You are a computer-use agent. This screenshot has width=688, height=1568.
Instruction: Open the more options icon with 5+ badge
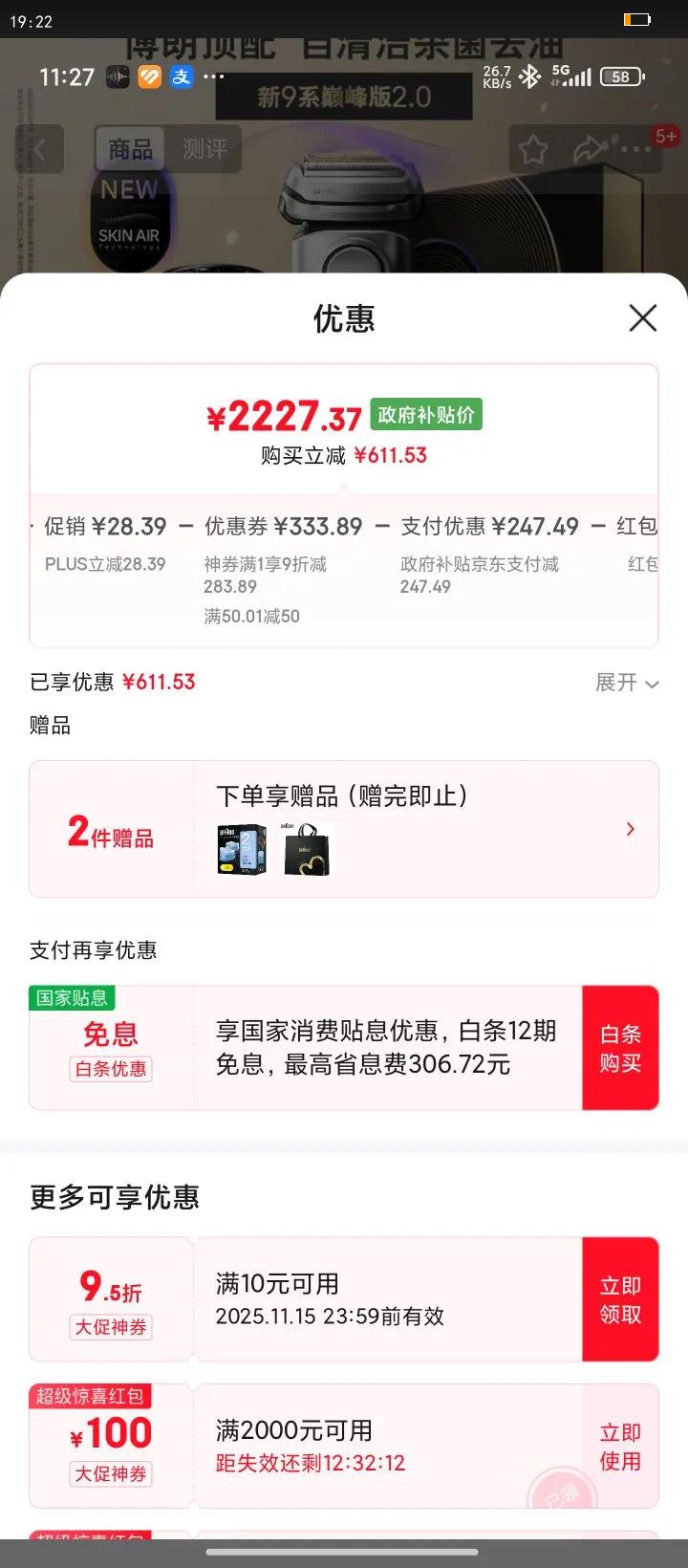click(x=636, y=148)
